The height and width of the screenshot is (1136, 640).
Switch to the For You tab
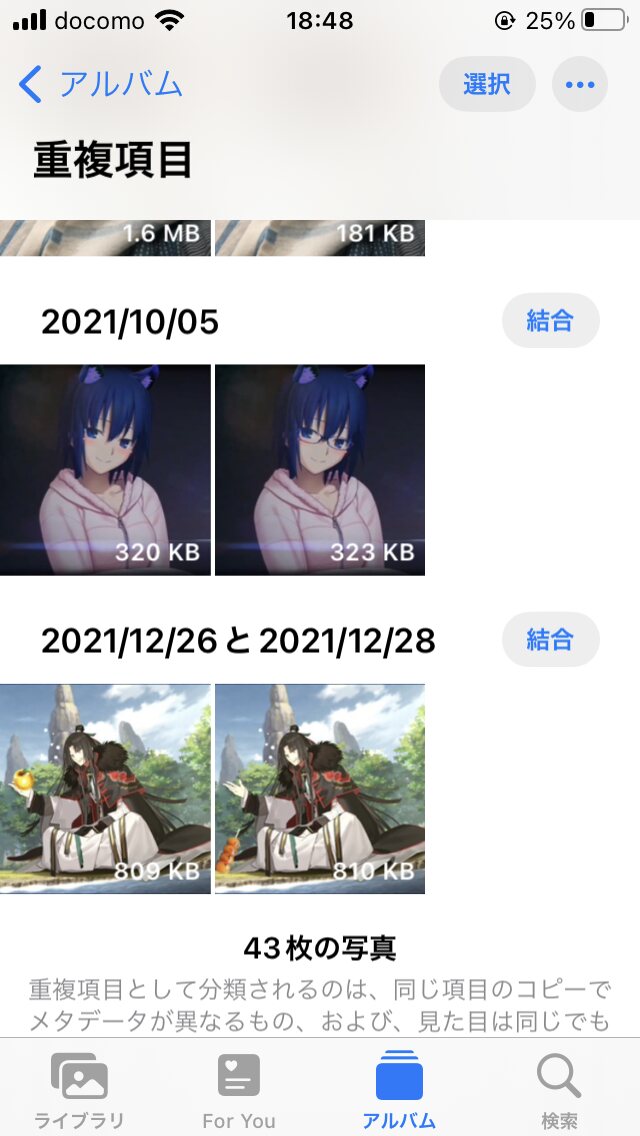(x=239, y=1090)
